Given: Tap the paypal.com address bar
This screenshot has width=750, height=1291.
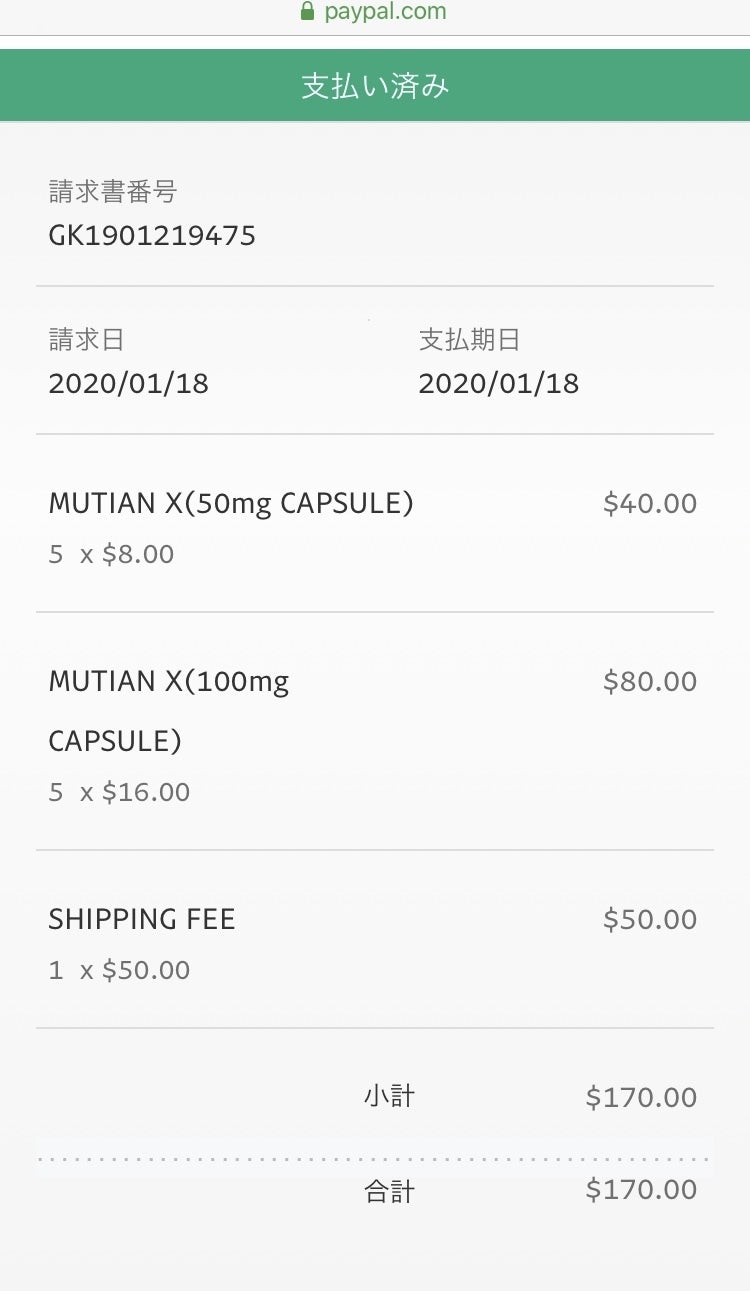Looking at the screenshot, I should point(374,13).
